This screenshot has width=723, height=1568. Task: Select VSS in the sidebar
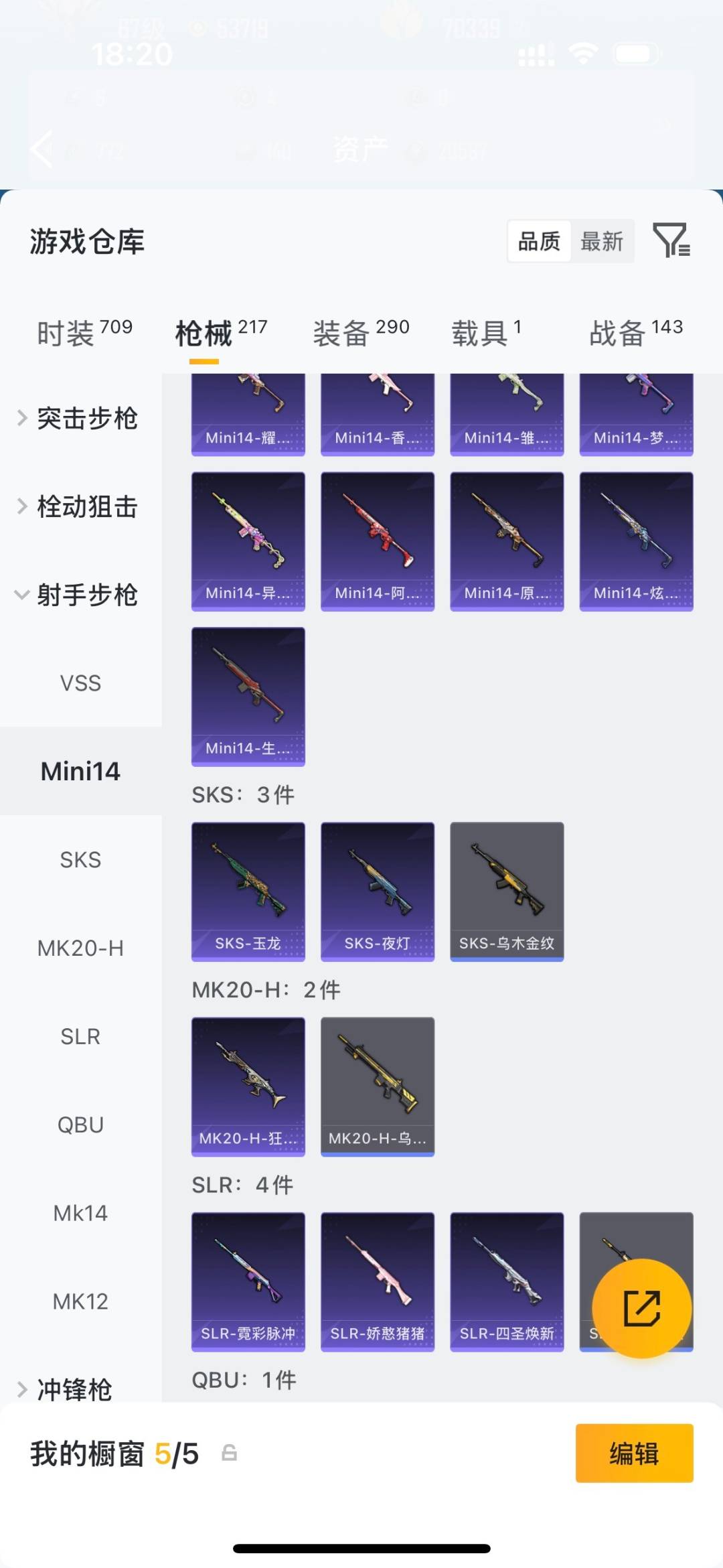80,683
